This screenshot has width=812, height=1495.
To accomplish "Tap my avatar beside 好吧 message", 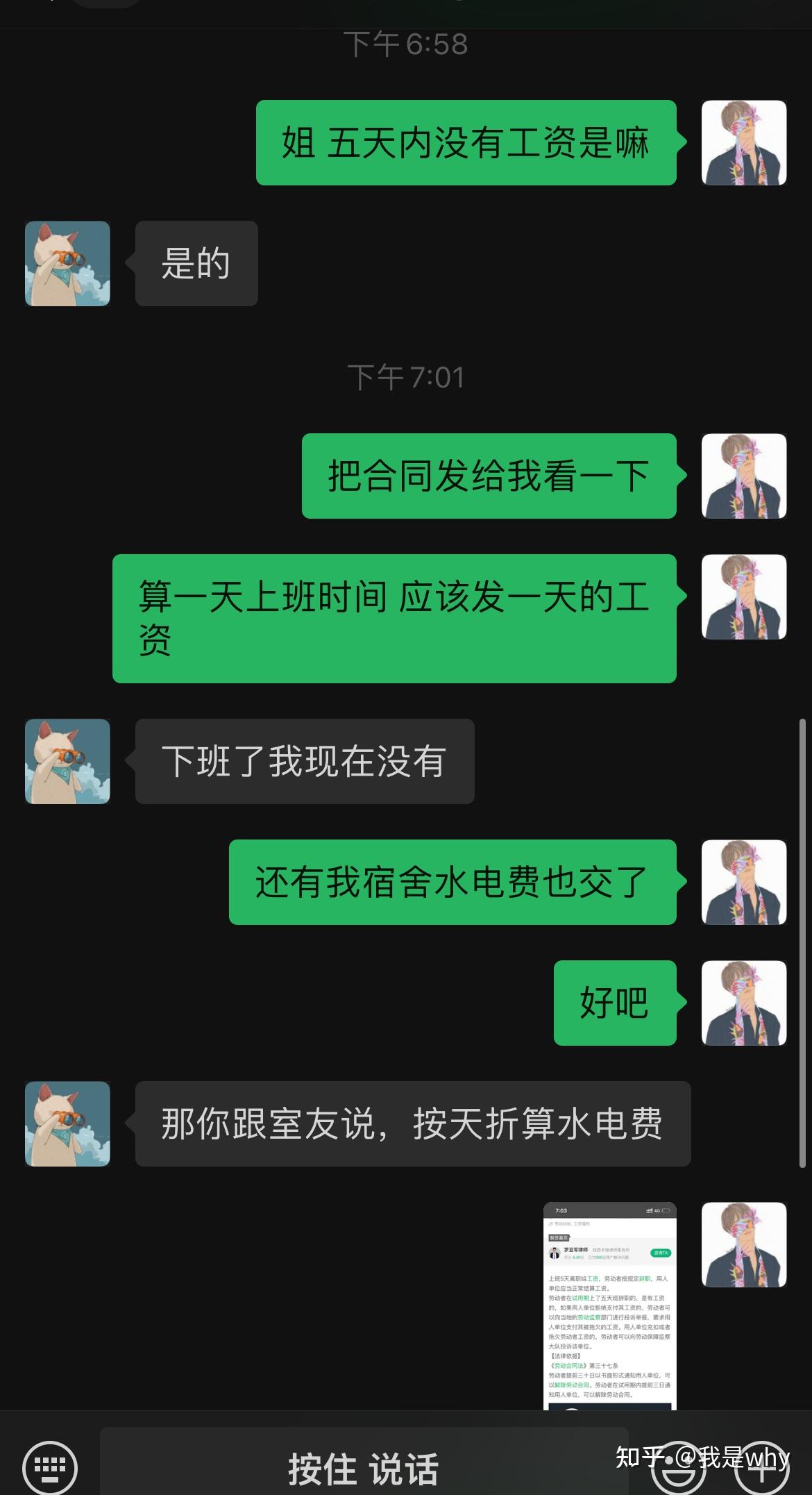I will [x=744, y=1003].
